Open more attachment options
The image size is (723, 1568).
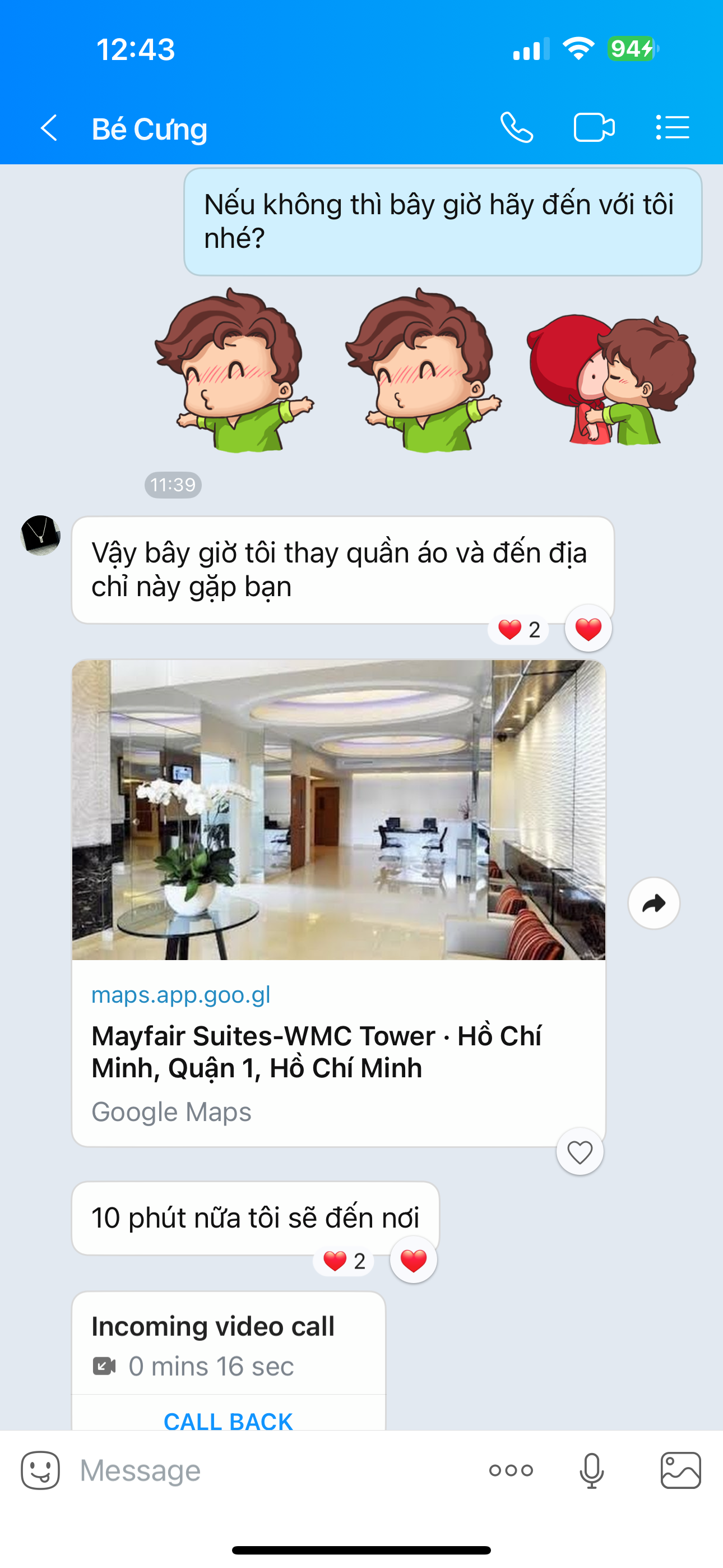click(x=511, y=1470)
